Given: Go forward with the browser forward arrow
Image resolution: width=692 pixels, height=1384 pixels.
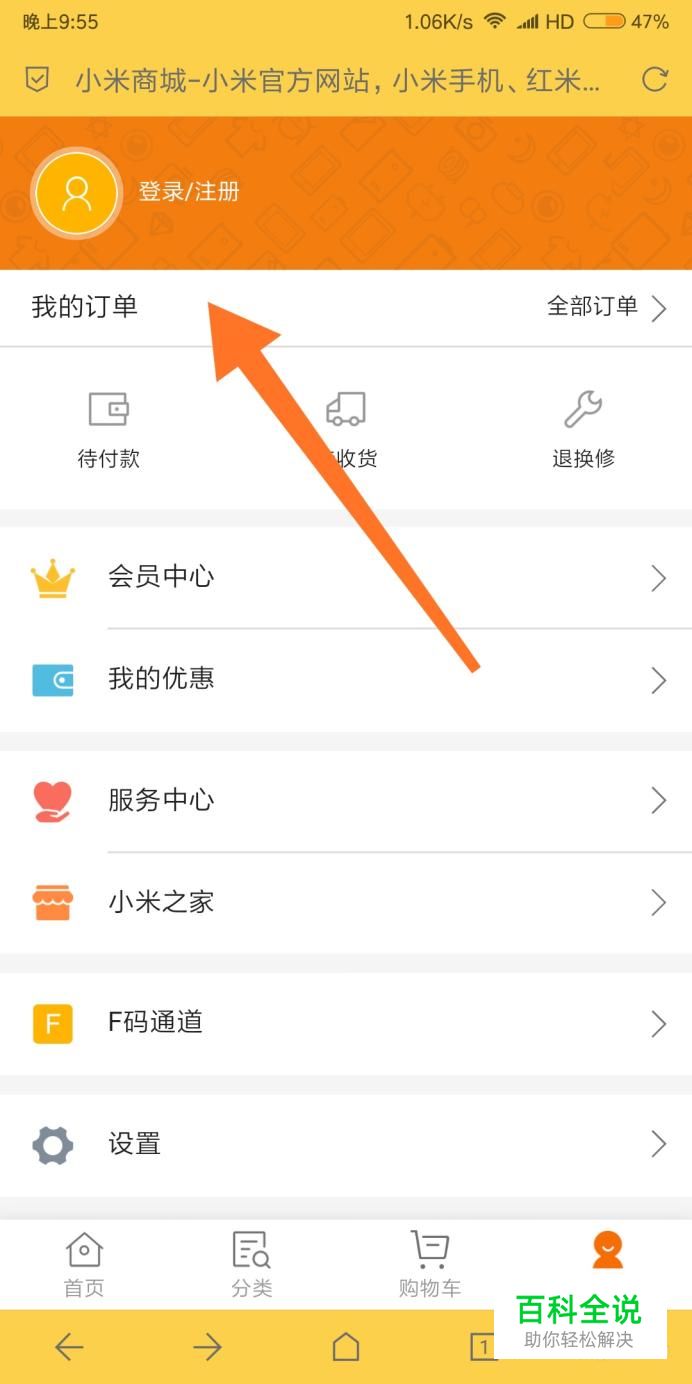Looking at the screenshot, I should (207, 1347).
